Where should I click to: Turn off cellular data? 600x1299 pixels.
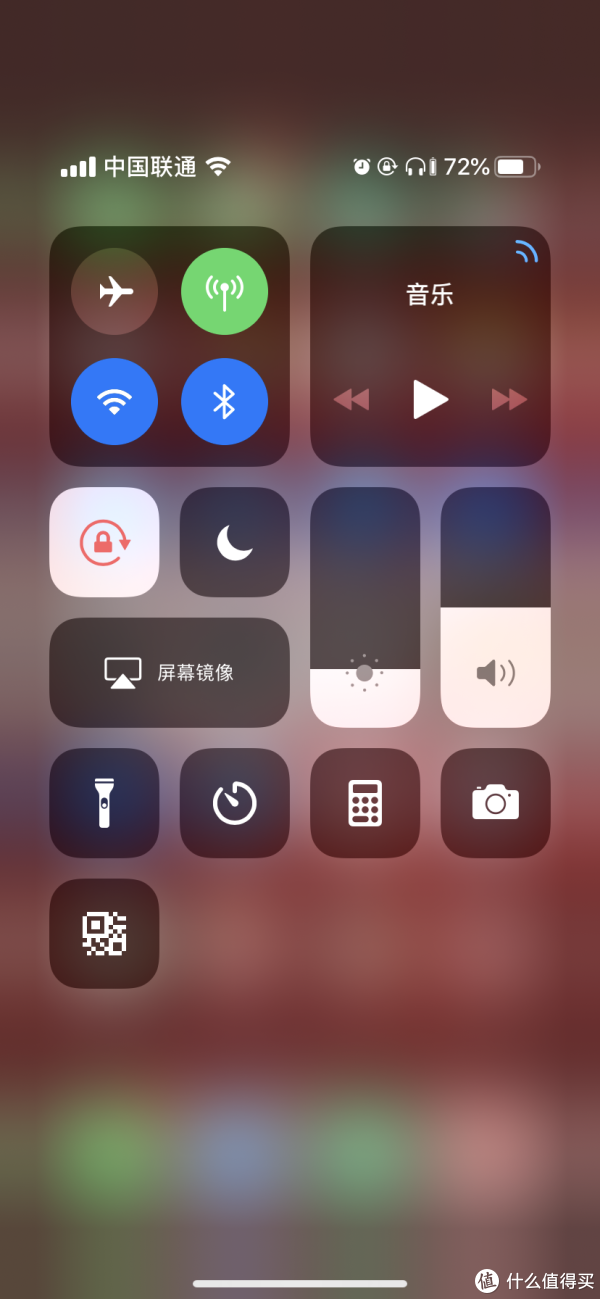224,291
